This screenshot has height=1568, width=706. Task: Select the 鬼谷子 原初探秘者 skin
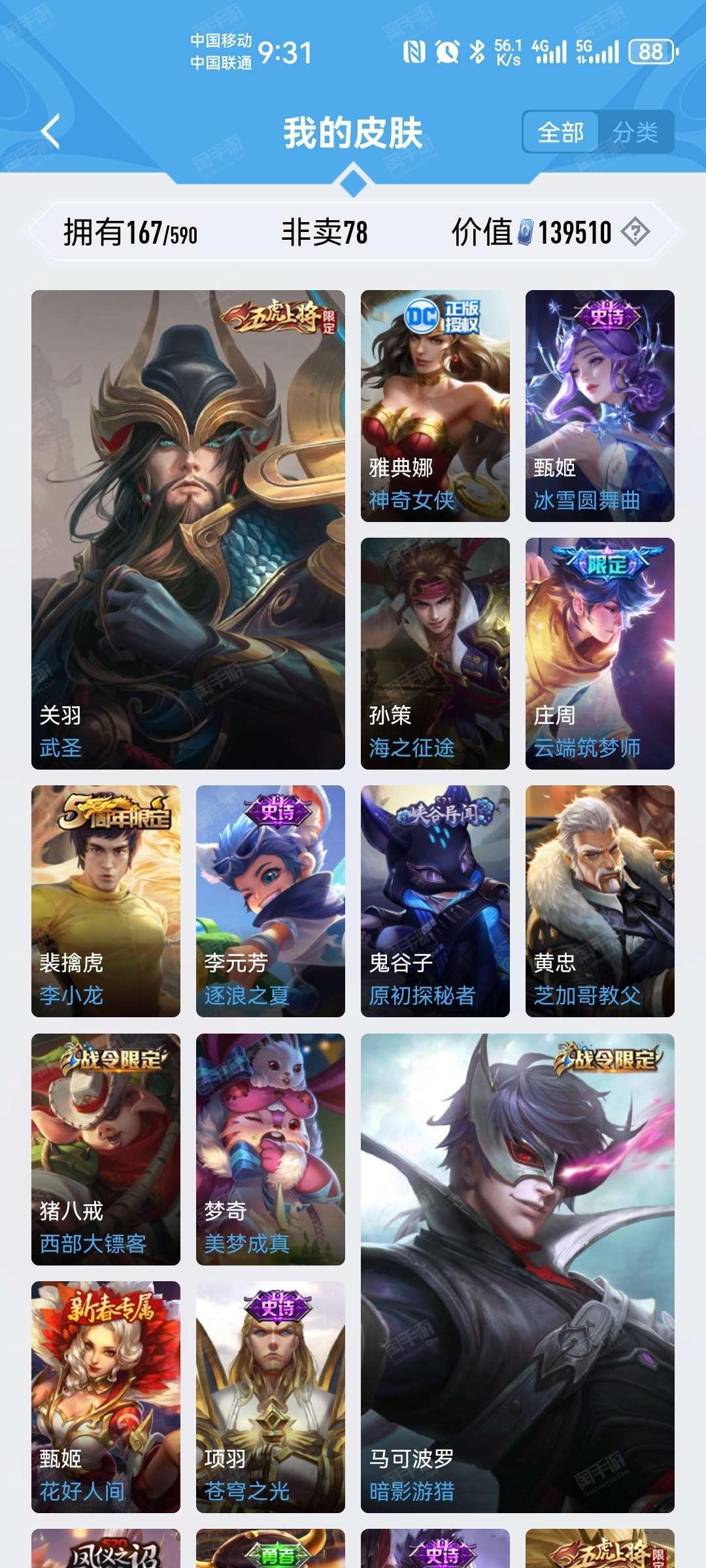coord(435,901)
